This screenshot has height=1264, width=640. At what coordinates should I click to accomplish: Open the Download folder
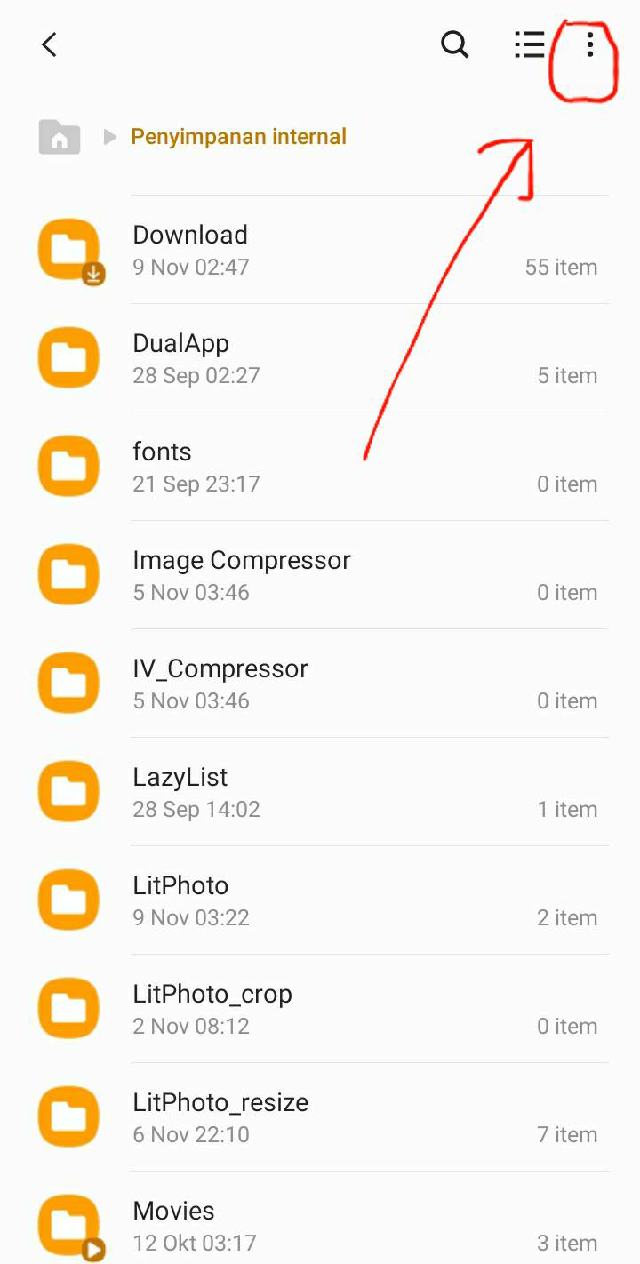320,250
